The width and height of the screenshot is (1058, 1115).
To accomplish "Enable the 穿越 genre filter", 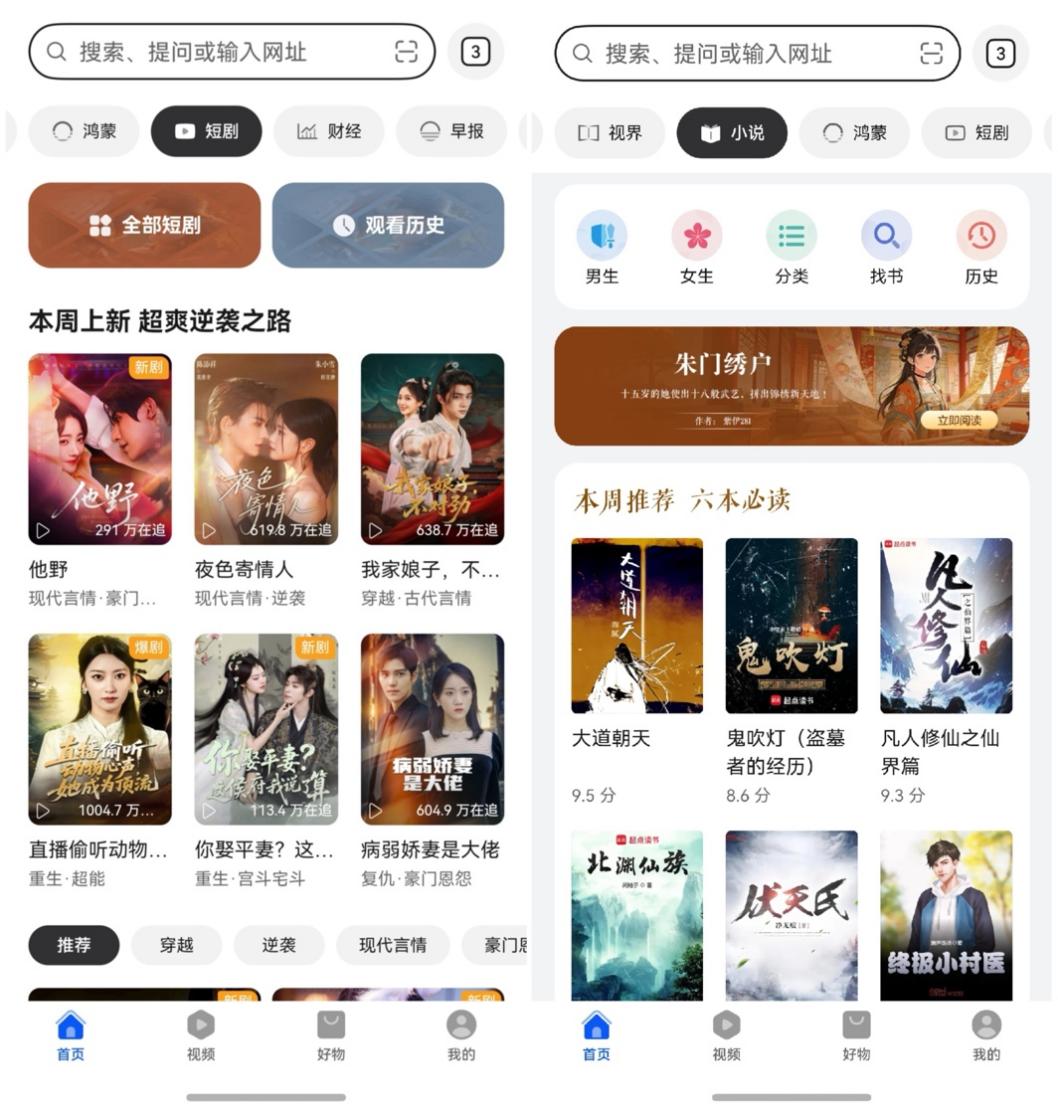I will [176, 945].
